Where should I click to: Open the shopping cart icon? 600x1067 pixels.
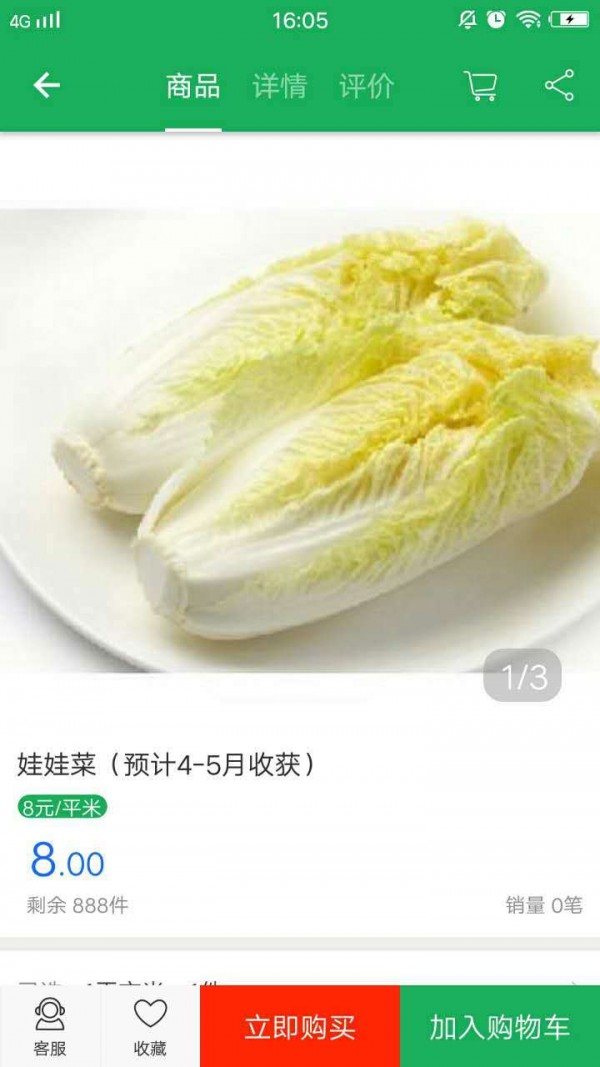(x=481, y=86)
